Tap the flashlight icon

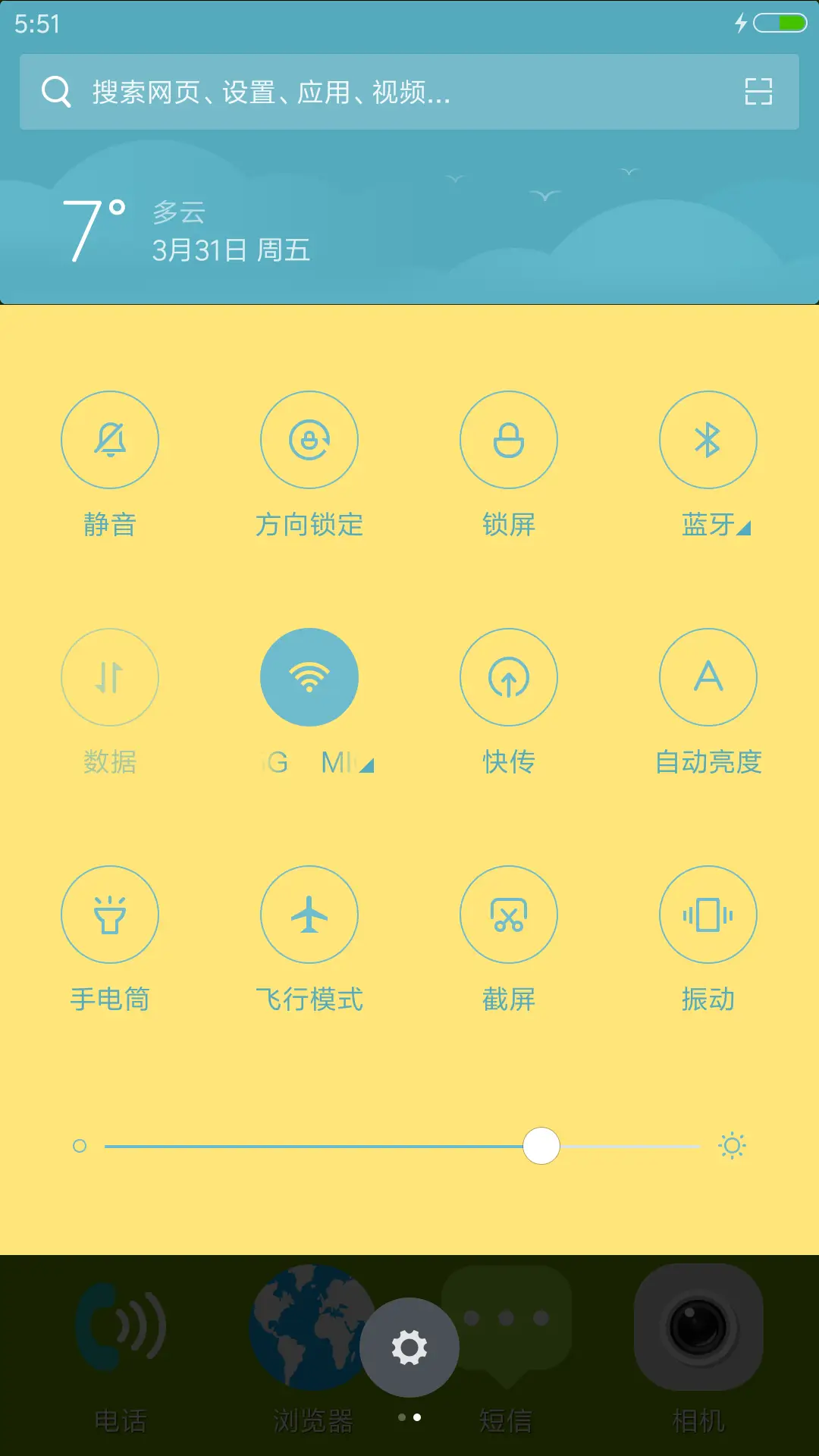pyautogui.click(x=110, y=915)
